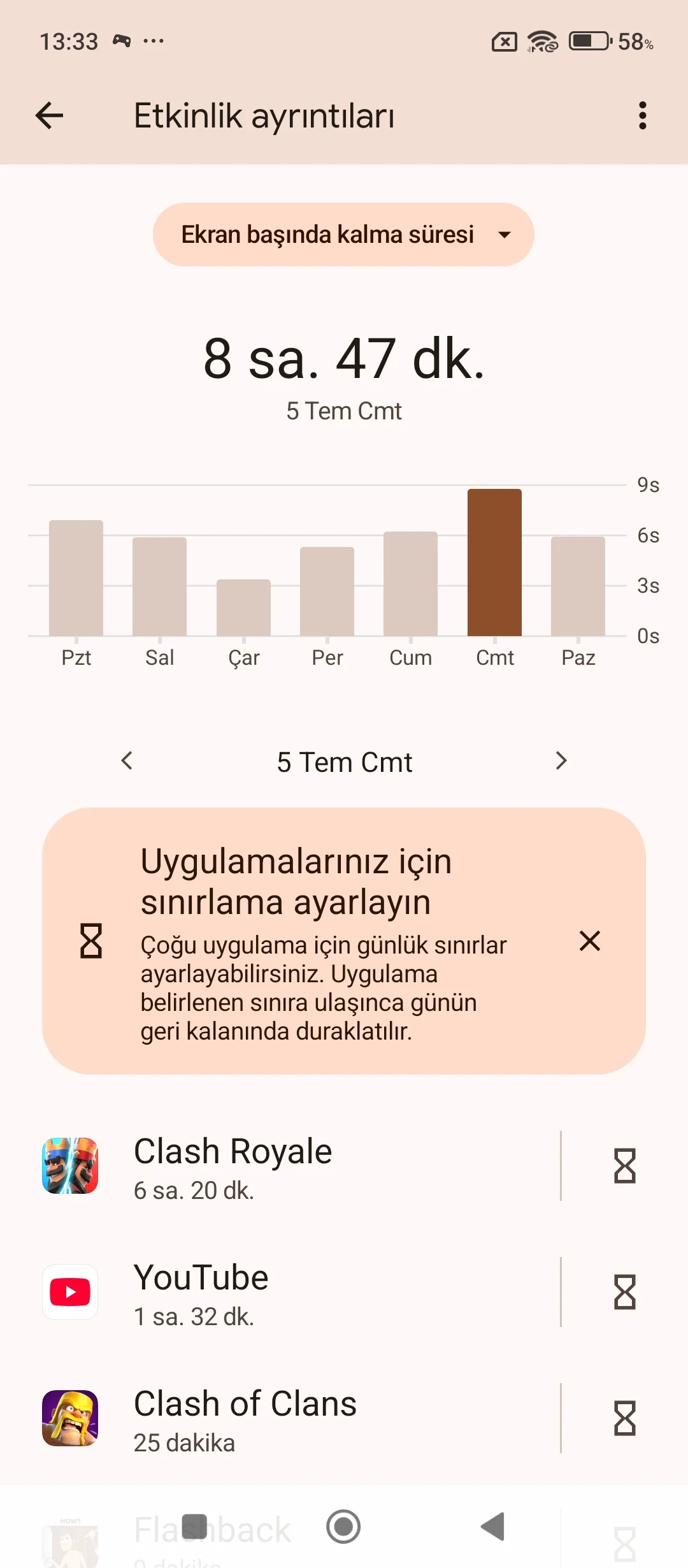Go to the next day

pyautogui.click(x=561, y=760)
